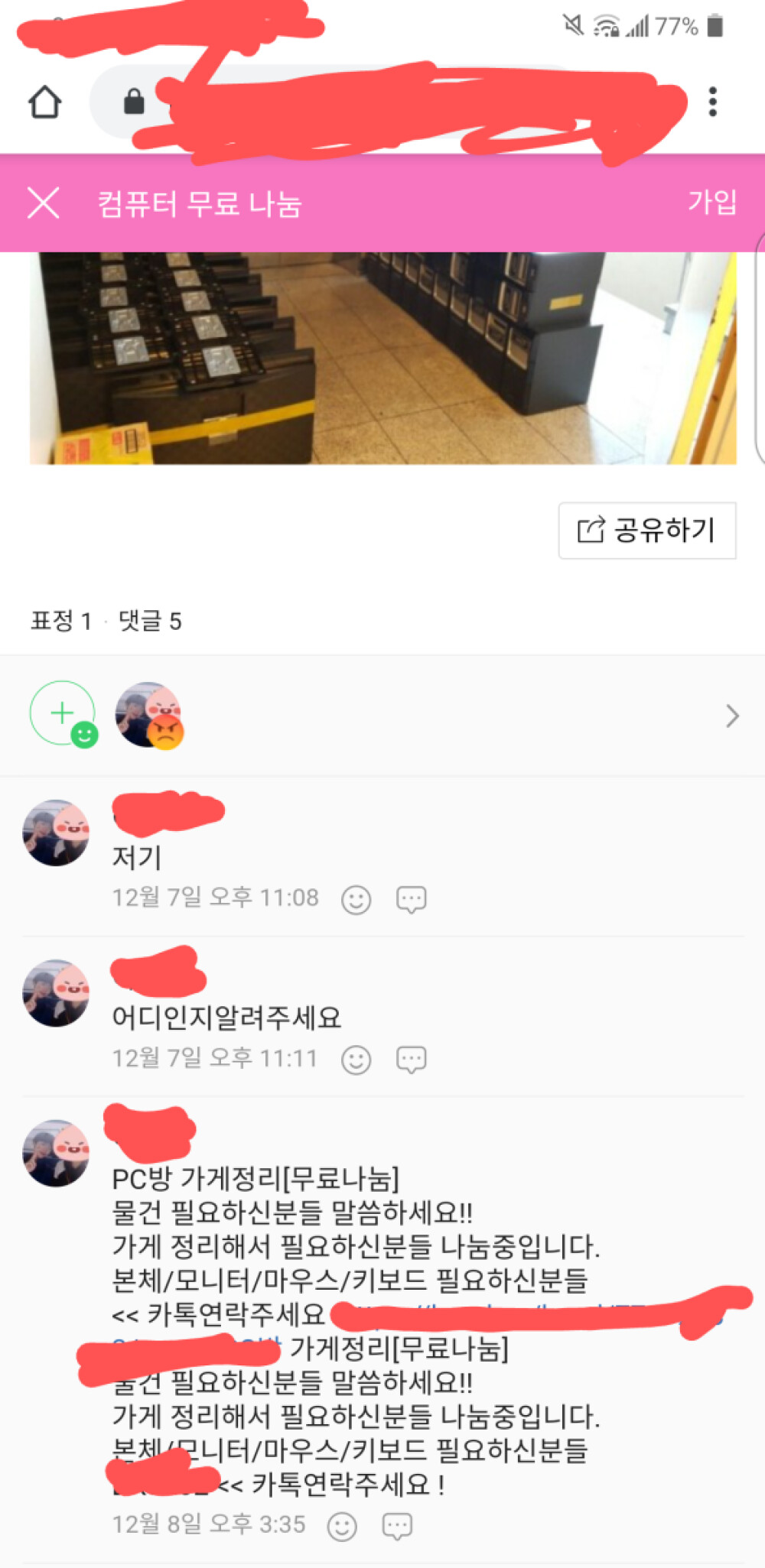Add an emoji reaction to the post
Image resolution: width=765 pixels, height=1568 pixels.
[63, 713]
